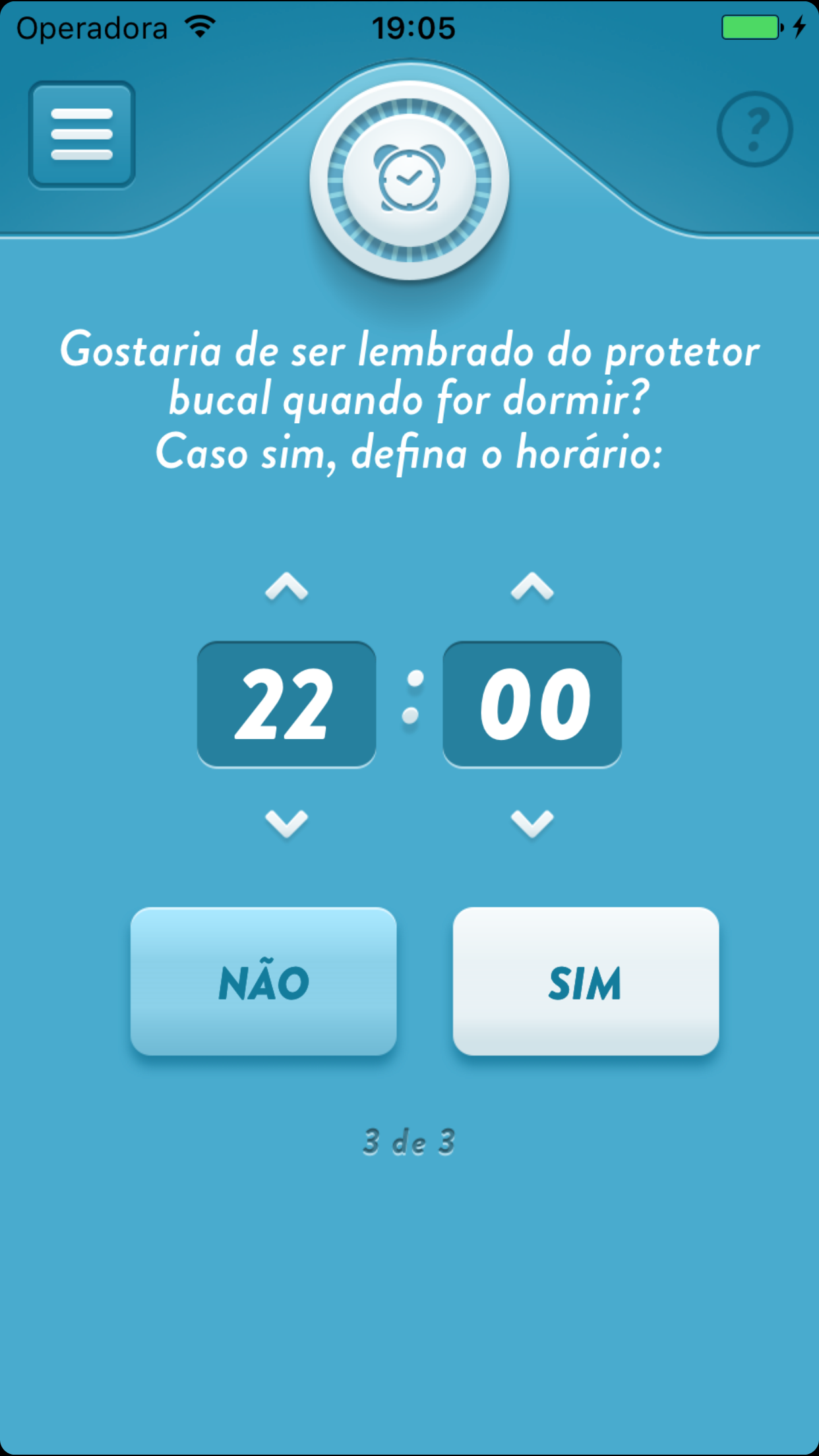819x1456 pixels.
Task: Increase the minutes with the up arrow
Action: [x=532, y=586]
